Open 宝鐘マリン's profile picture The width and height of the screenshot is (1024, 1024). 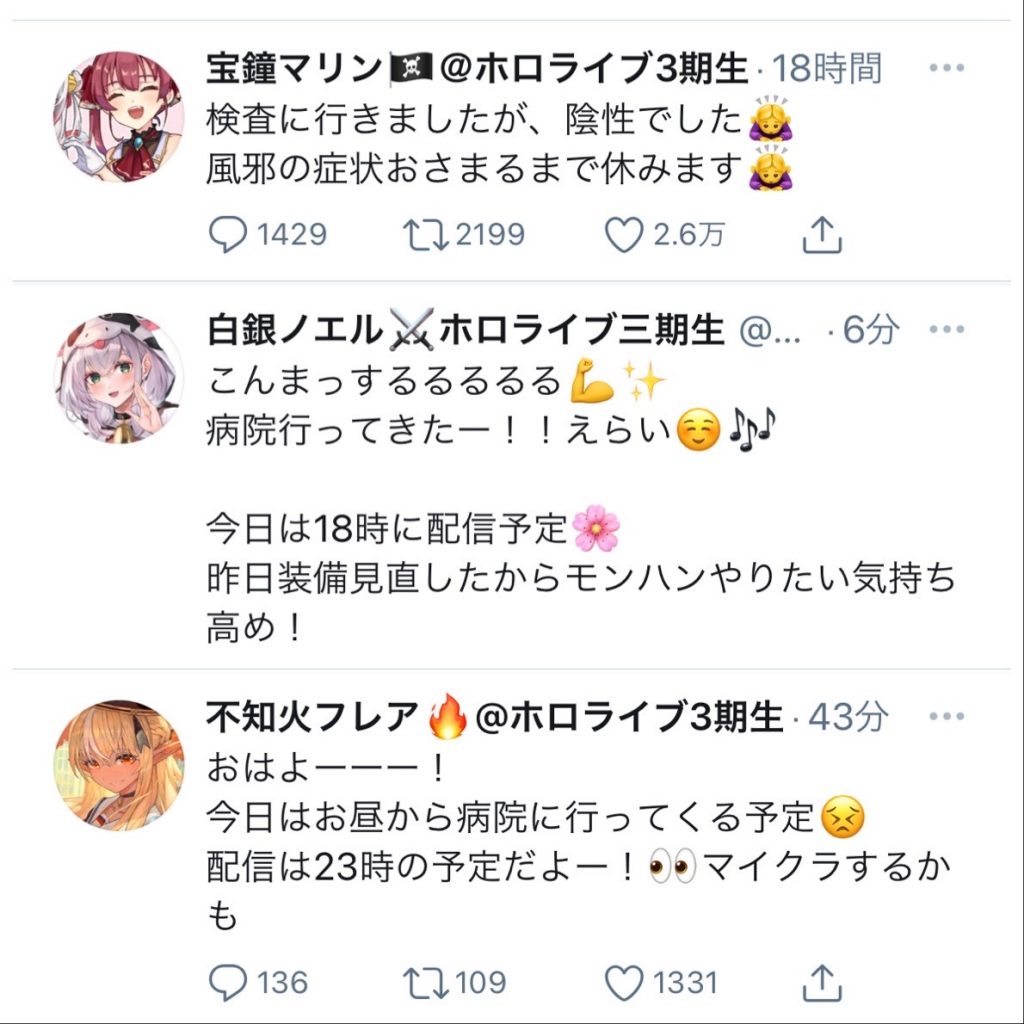tap(118, 118)
